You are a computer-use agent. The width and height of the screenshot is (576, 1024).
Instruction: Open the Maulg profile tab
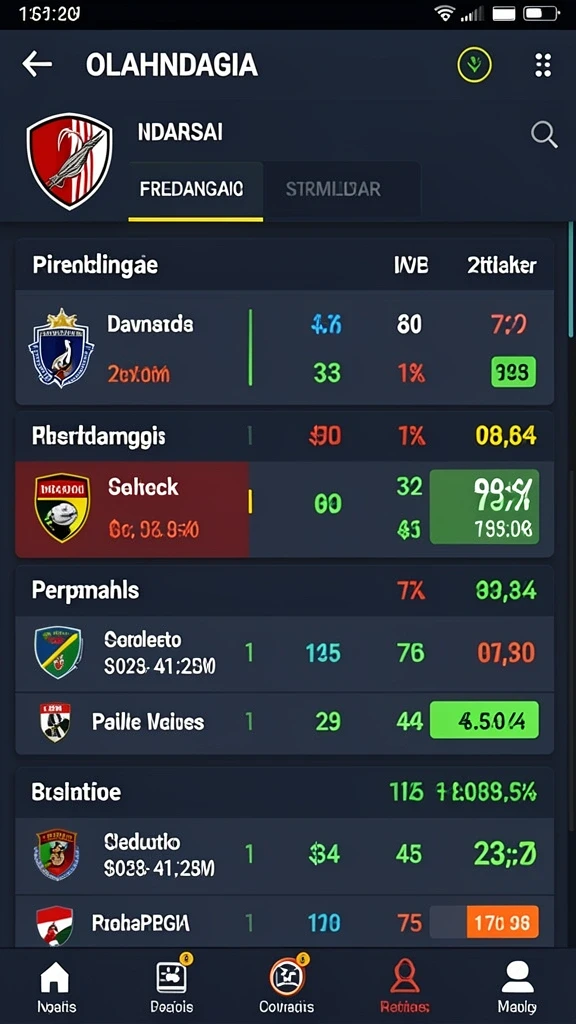(x=517, y=987)
